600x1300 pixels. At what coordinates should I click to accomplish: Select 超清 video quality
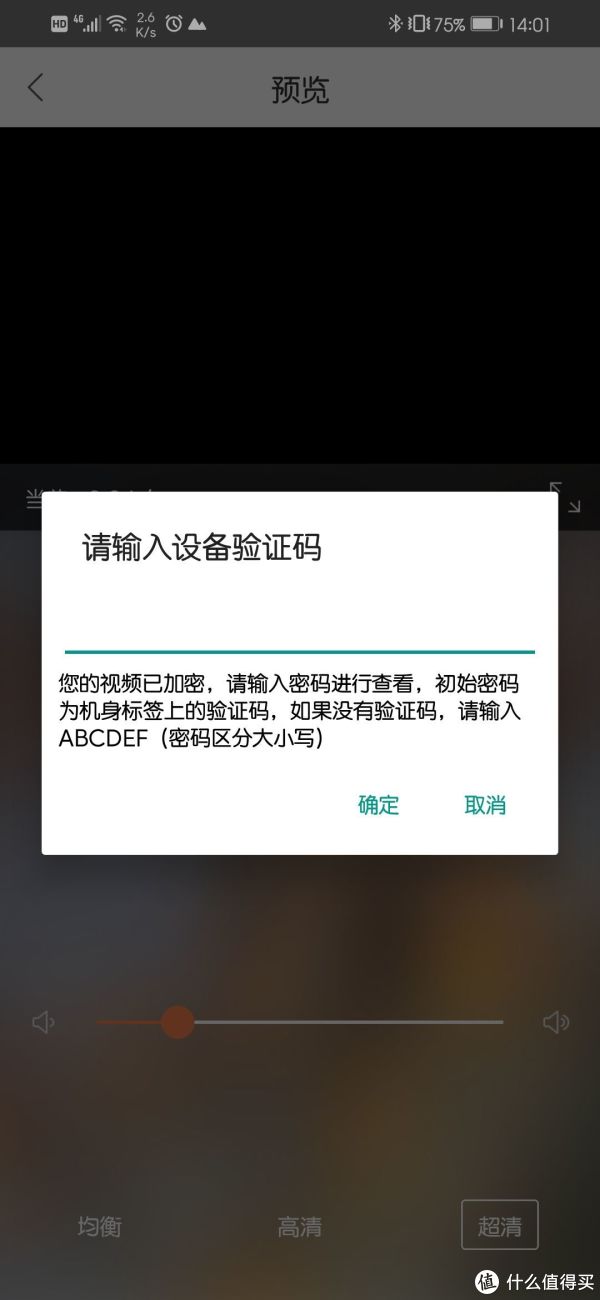[x=500, y=1226]
